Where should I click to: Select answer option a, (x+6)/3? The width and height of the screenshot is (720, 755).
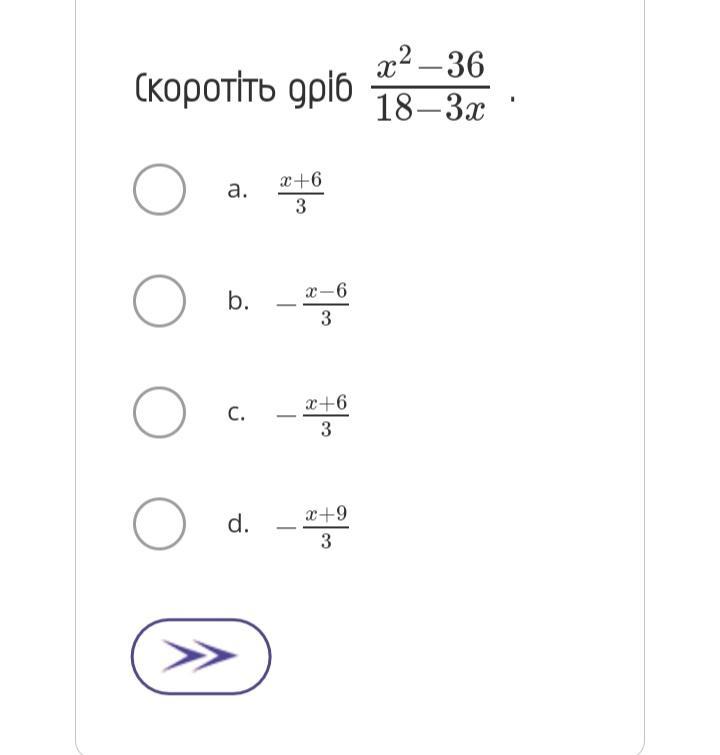tap(159, 190)
